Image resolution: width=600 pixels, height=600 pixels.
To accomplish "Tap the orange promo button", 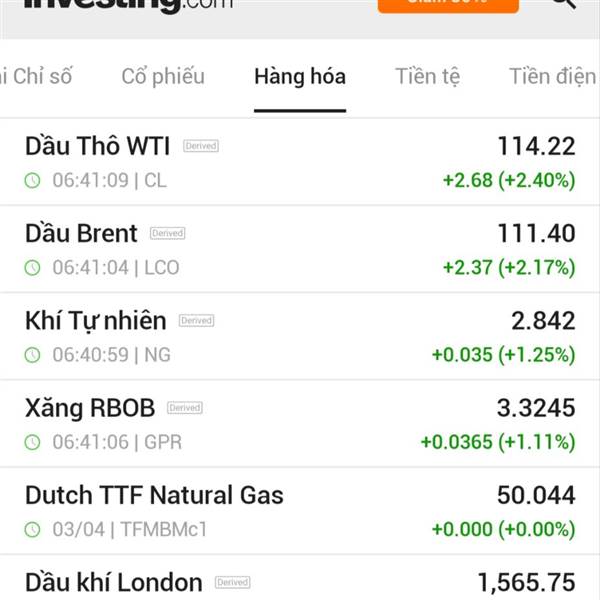I will (x=448, y=4).
